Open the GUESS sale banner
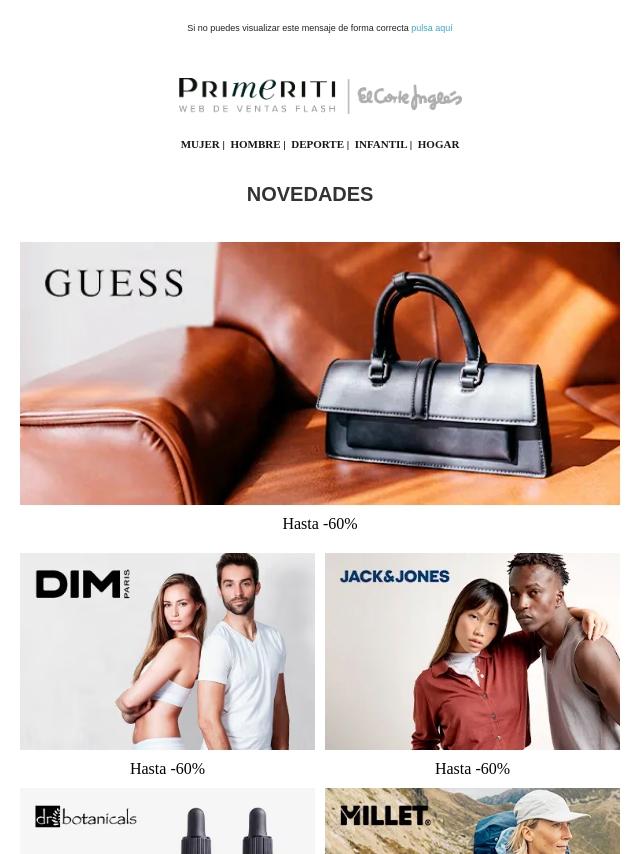 (320, 373)
